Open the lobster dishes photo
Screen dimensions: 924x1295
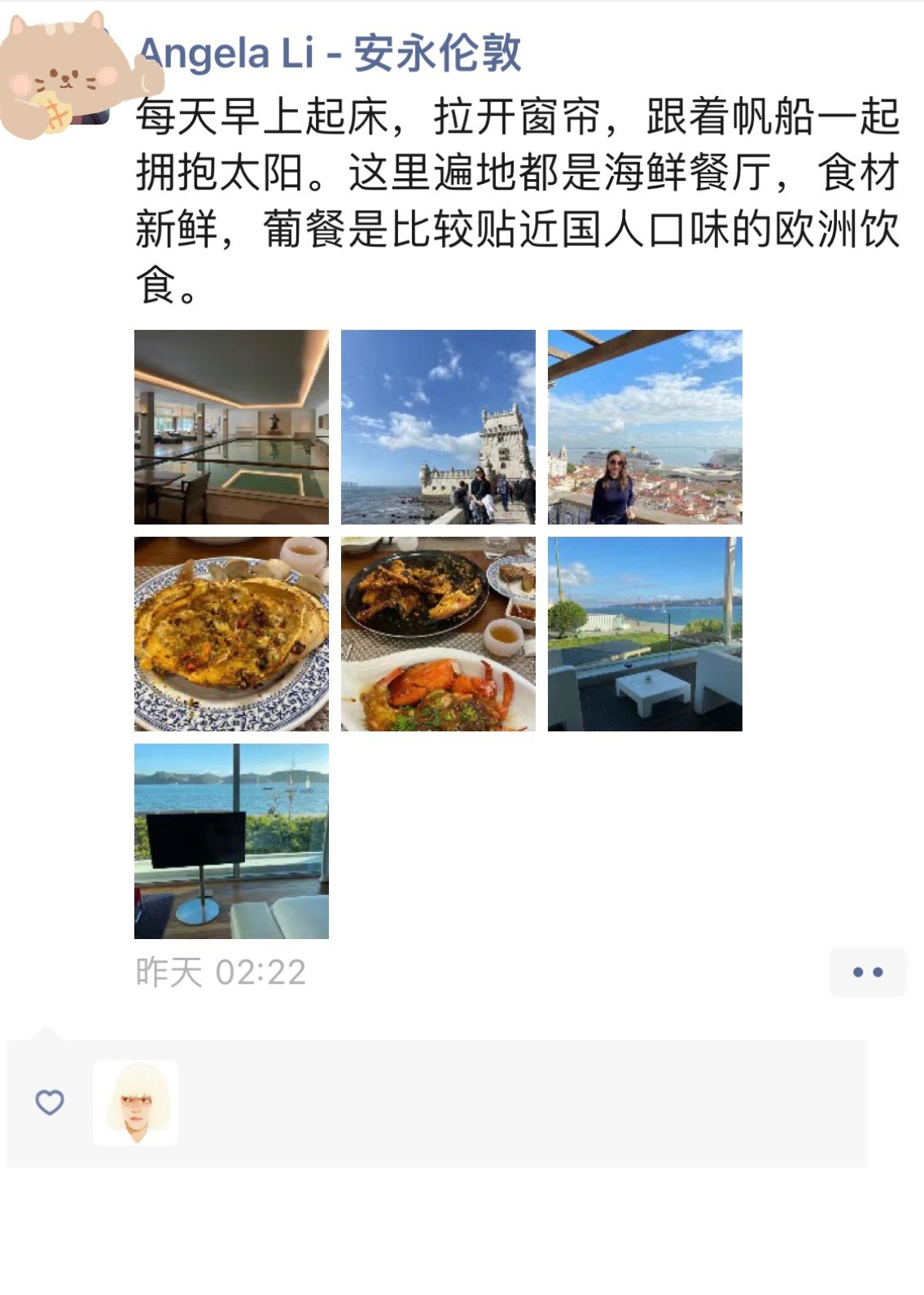pyautogui.click(x=438, y=634)
